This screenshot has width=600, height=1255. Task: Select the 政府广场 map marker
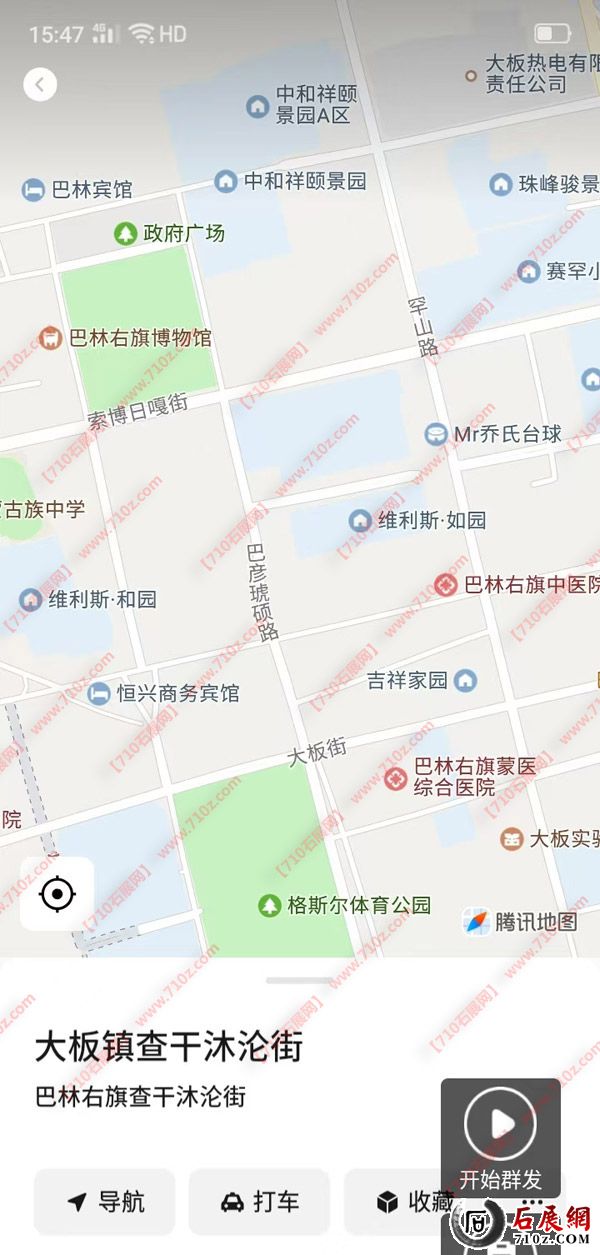click(x=125, y=234)
